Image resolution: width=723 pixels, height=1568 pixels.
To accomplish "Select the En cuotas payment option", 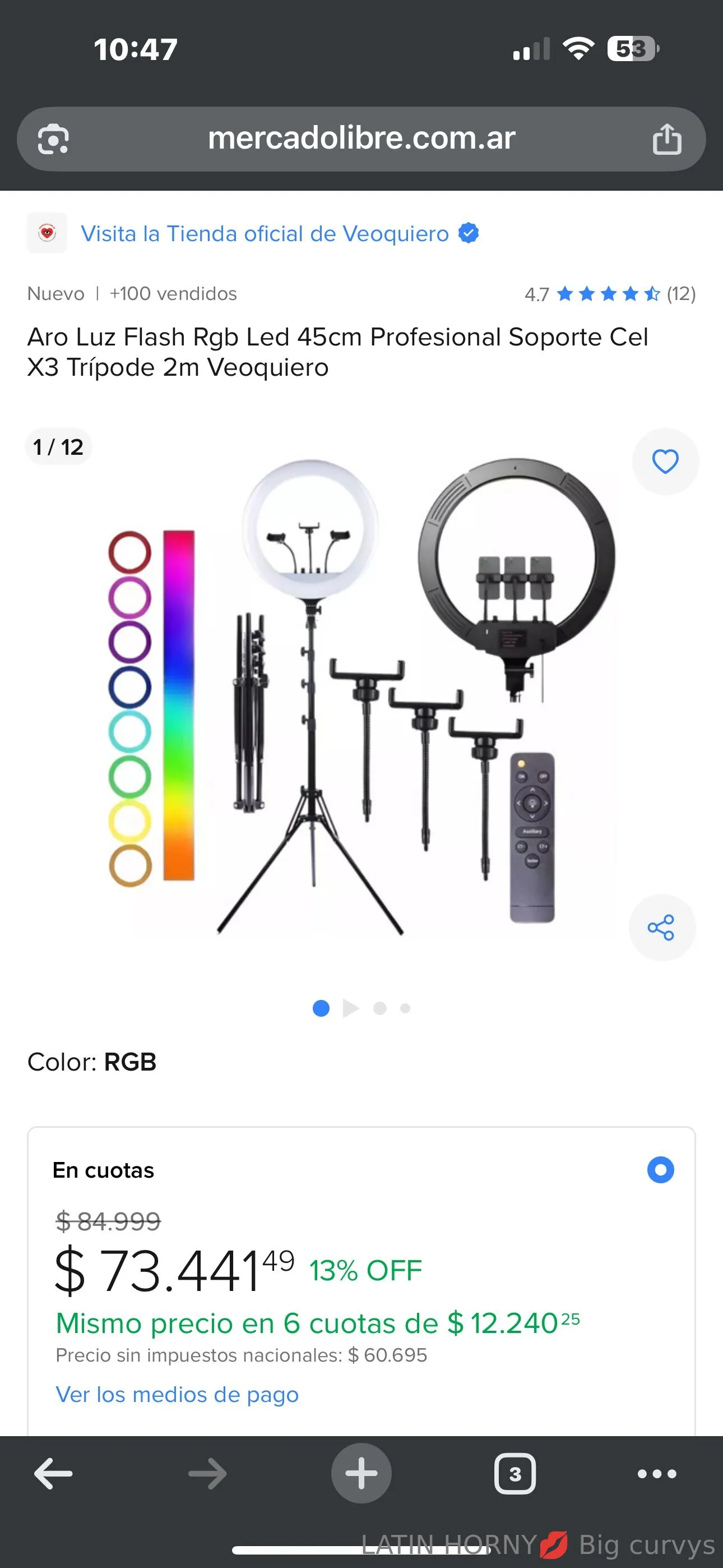I will point(660,1170).
